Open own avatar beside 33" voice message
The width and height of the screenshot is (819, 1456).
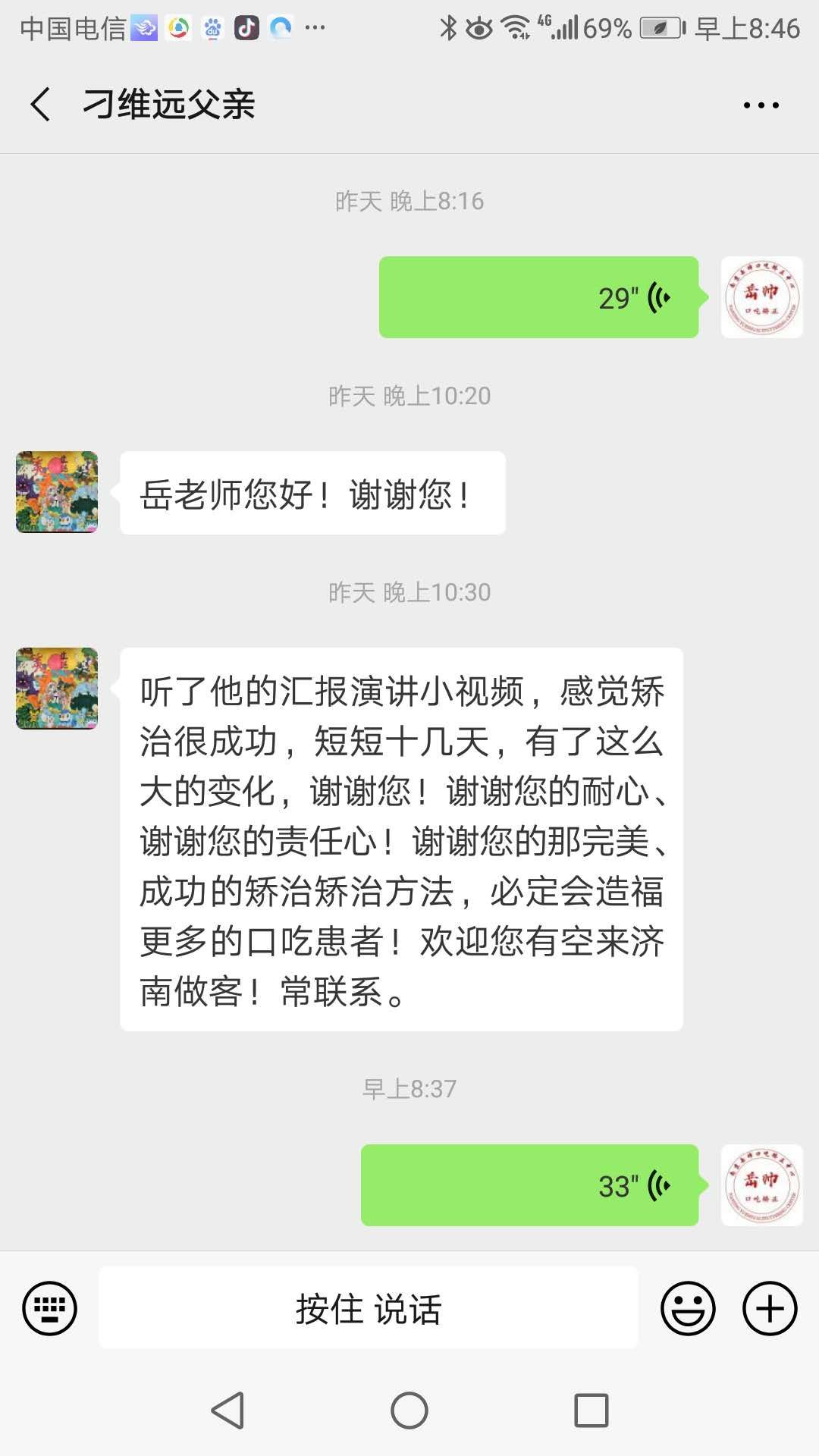coord(761,1185)
